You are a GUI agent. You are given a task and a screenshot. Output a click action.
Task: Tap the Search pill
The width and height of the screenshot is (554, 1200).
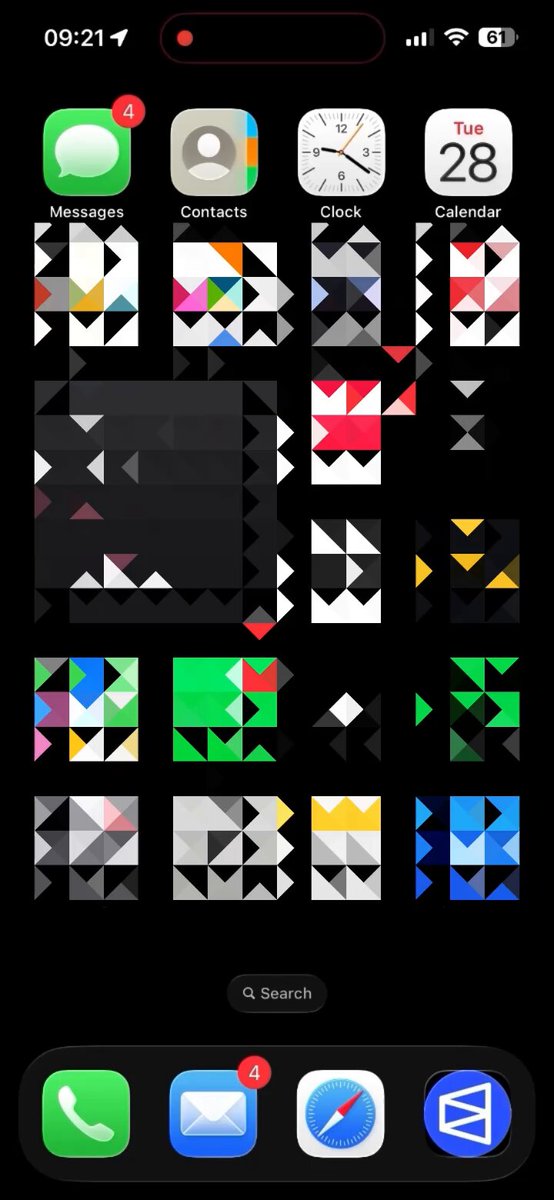click(277, 993)
